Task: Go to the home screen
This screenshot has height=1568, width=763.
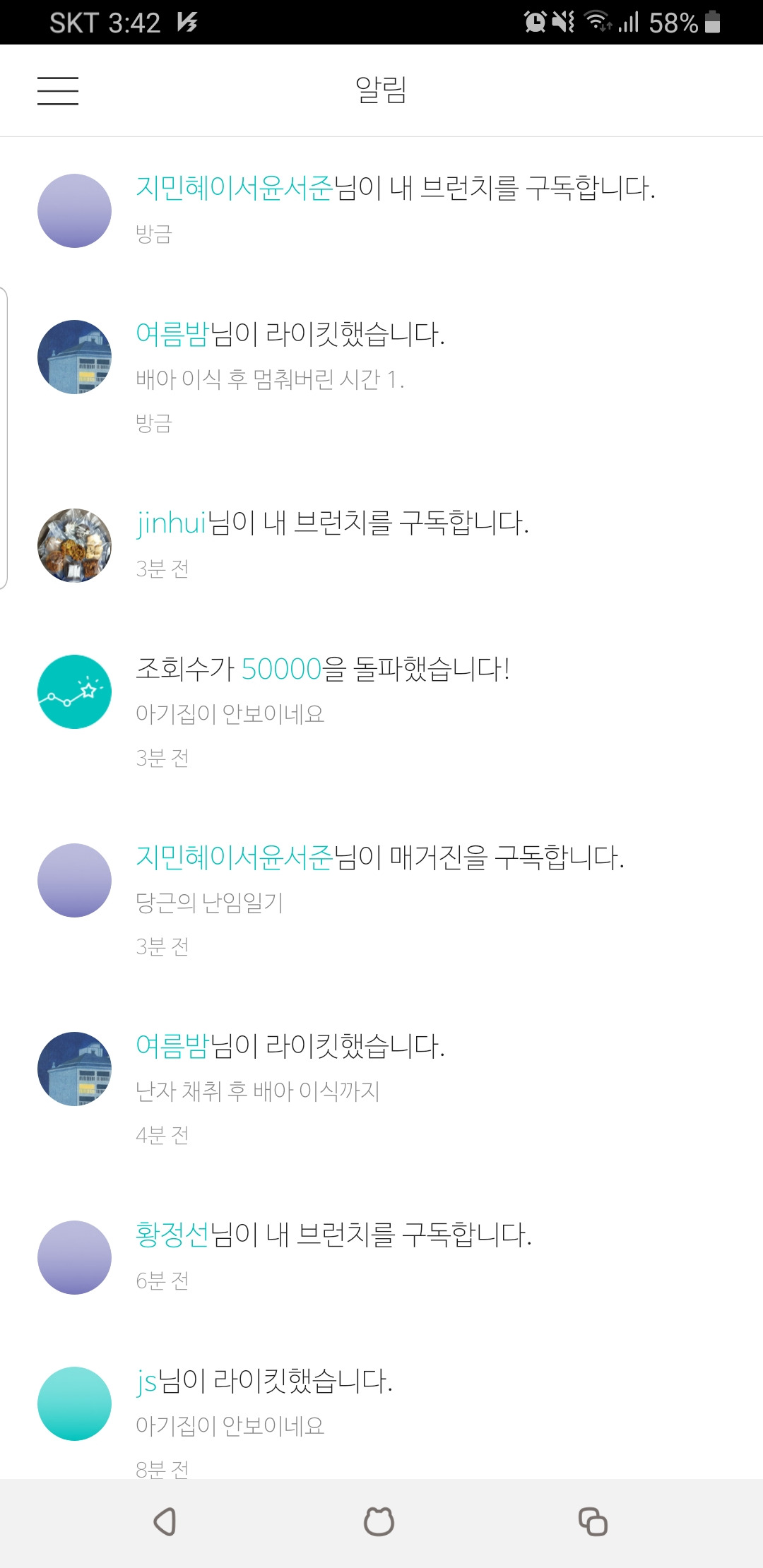Action: (x=379, y=1521)
